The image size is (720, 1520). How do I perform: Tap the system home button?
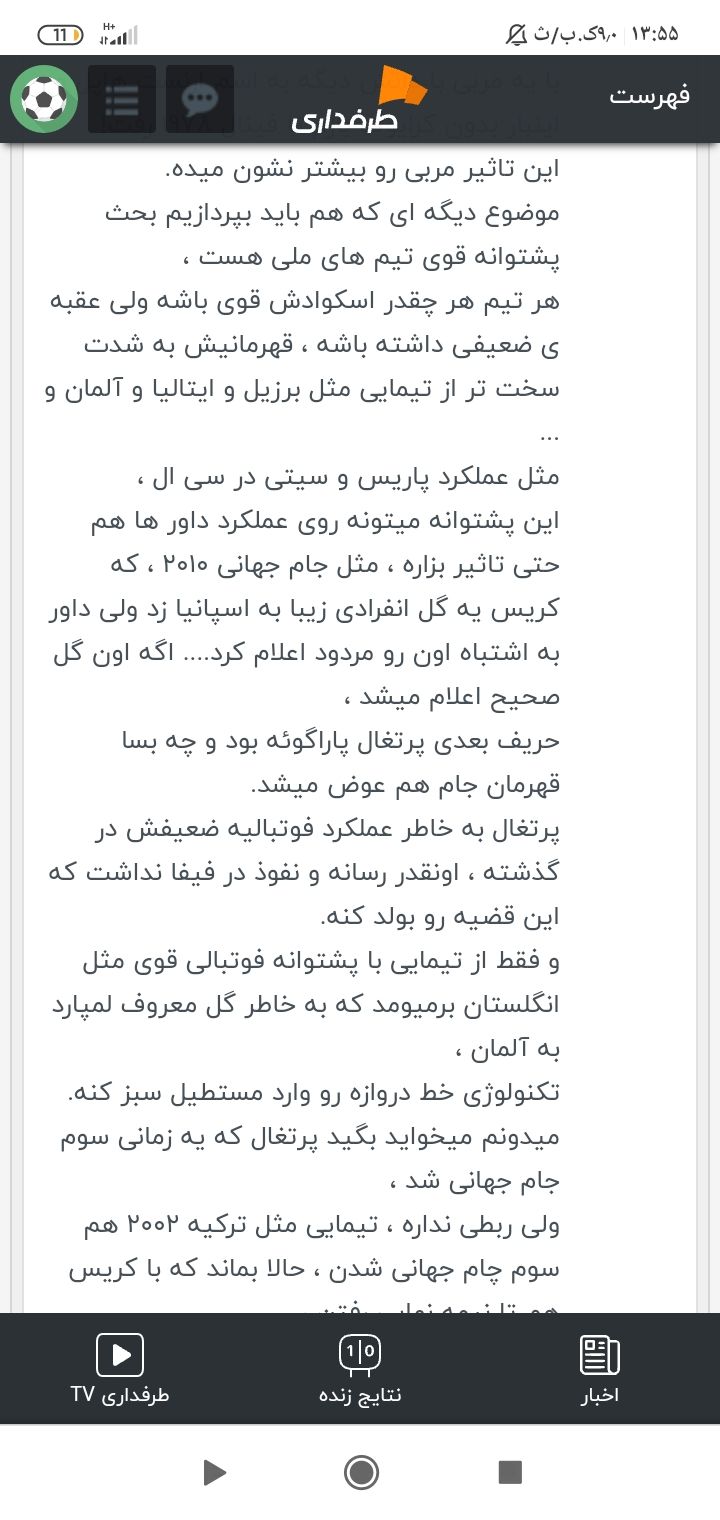[361, 1472]
